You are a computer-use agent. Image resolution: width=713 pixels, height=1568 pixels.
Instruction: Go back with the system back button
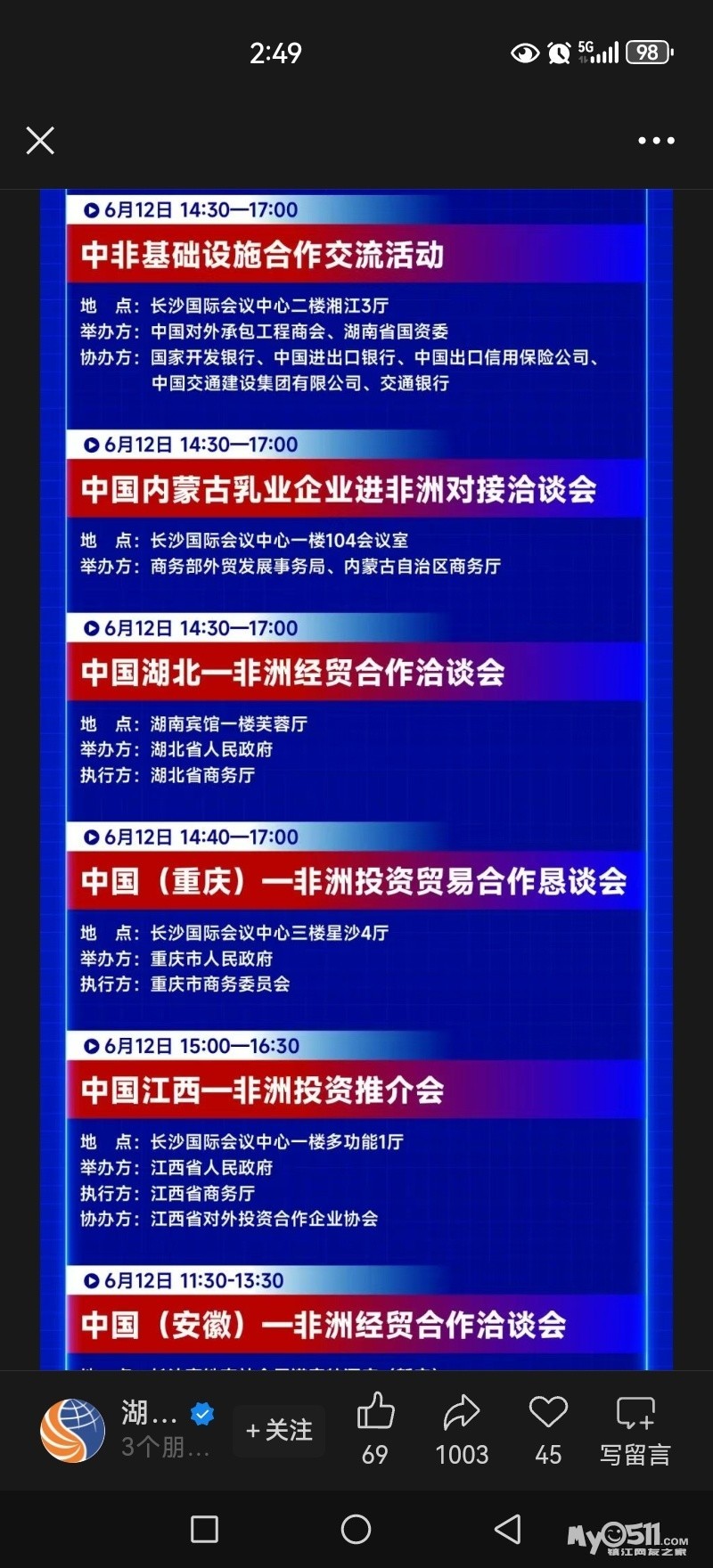pos(508,1529)
